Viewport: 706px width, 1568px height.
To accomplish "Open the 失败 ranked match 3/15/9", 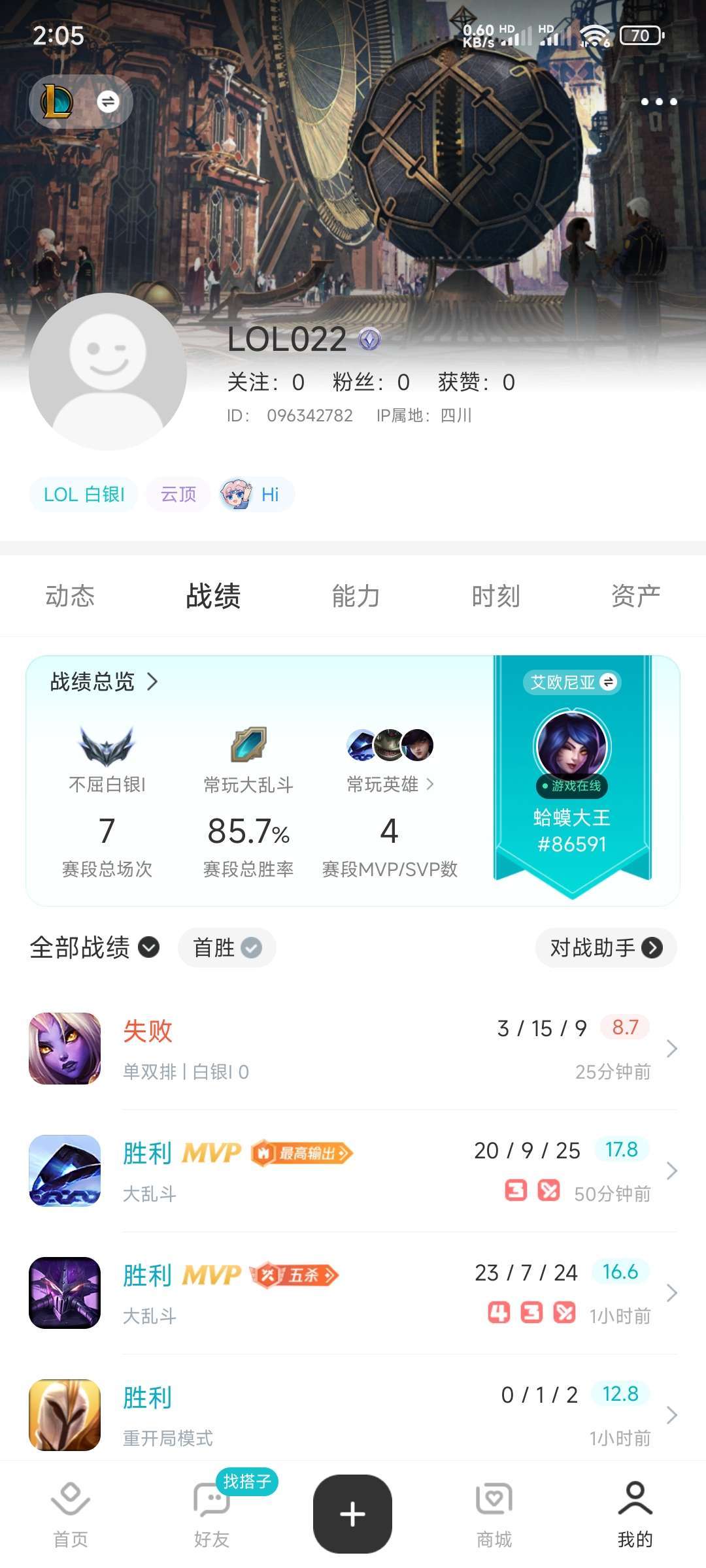I will [353, 1049].
